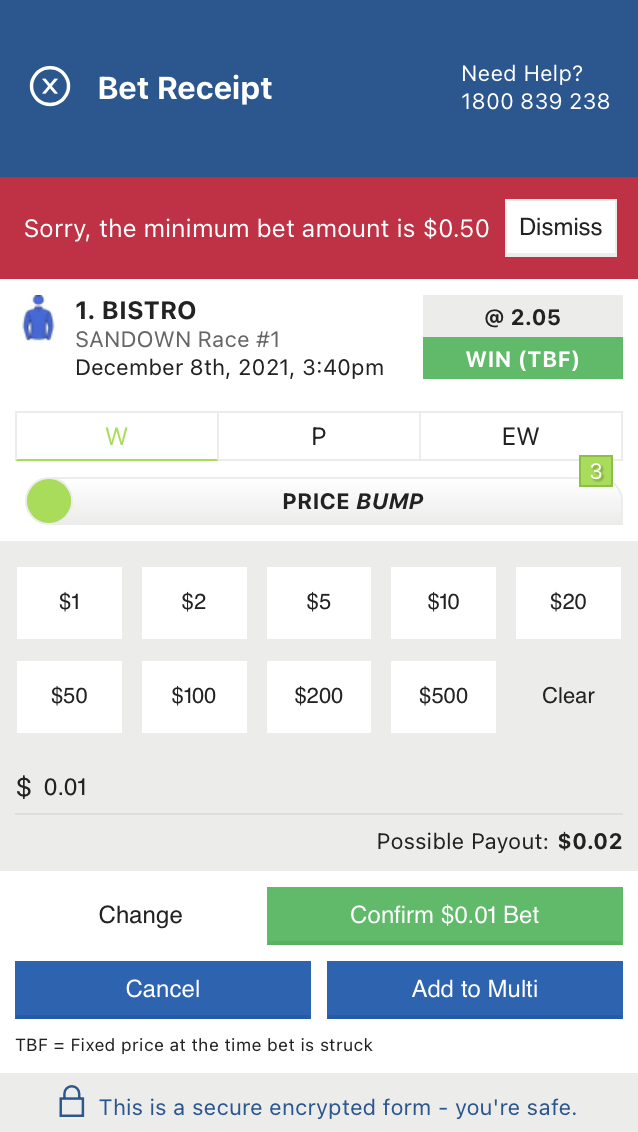Edit the $0.01 stake field

(x=318, y=787)
